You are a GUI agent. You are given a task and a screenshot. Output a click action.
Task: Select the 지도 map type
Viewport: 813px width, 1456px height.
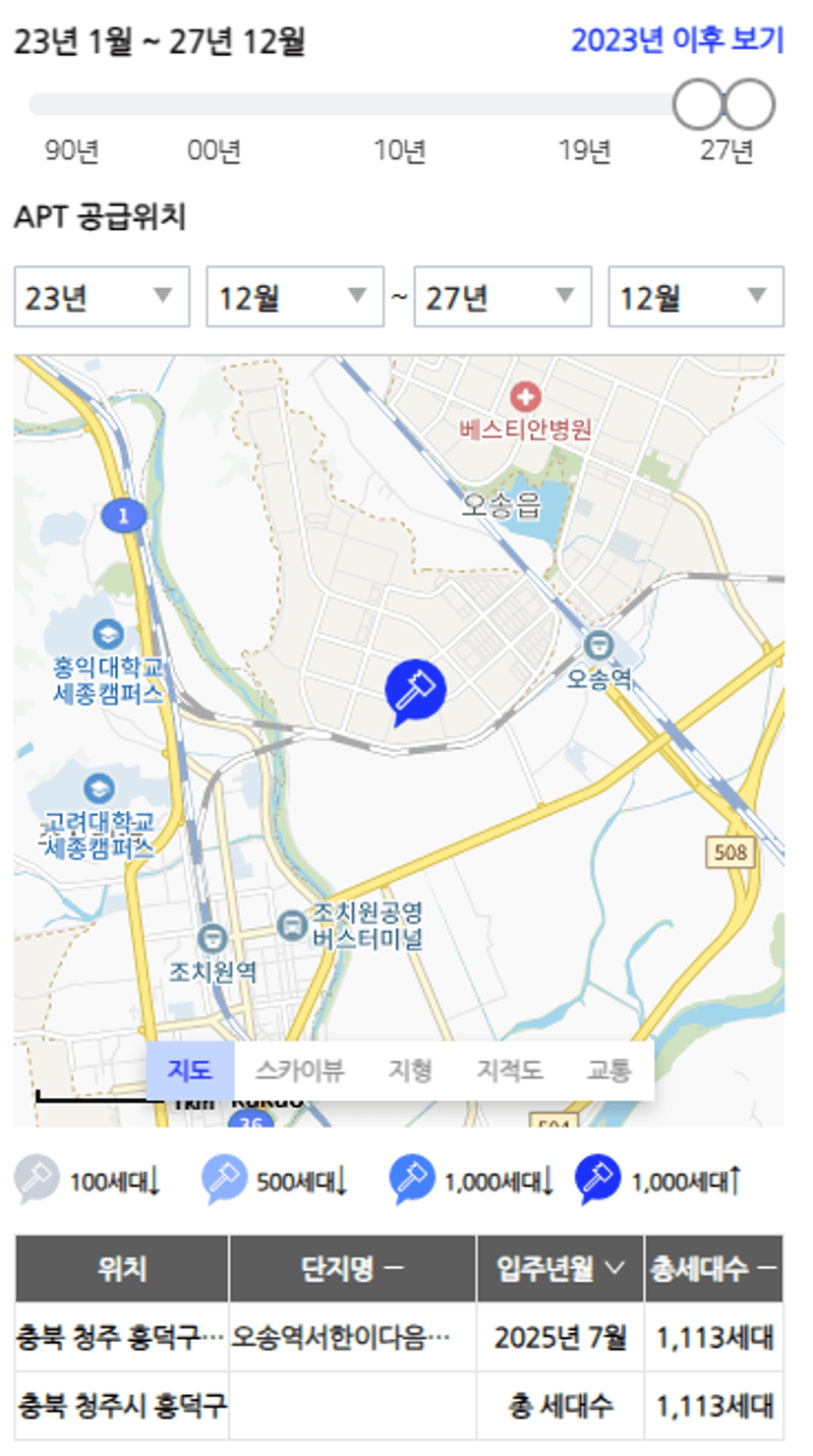click(190, 1071)
